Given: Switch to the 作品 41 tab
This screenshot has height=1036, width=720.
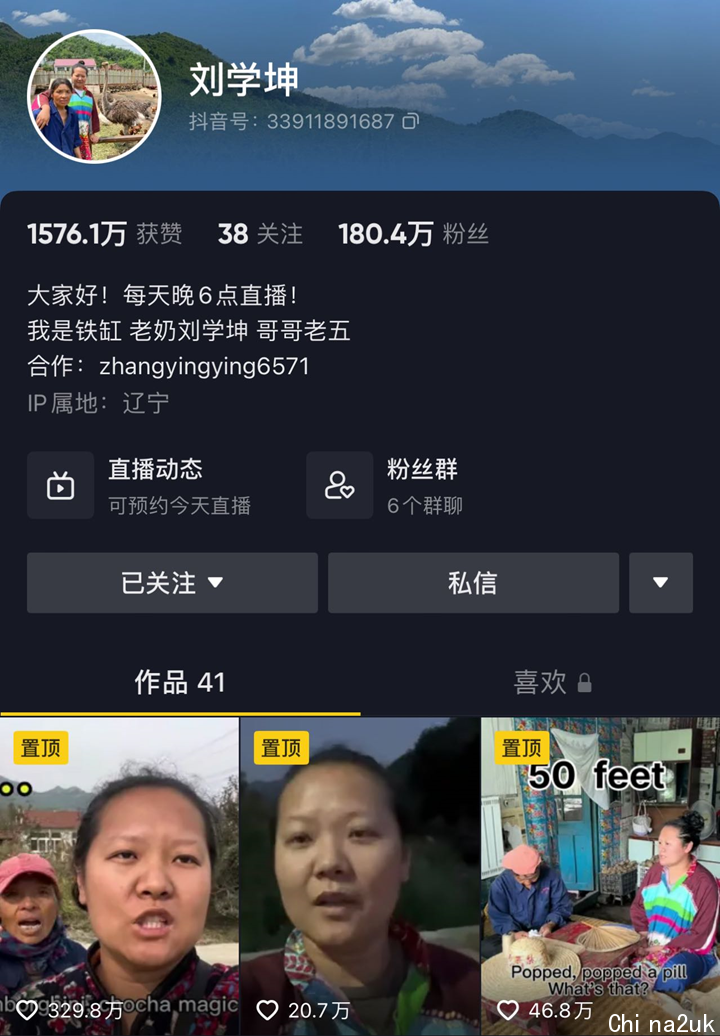Looking at the screenshot, I should click(180, 683).
